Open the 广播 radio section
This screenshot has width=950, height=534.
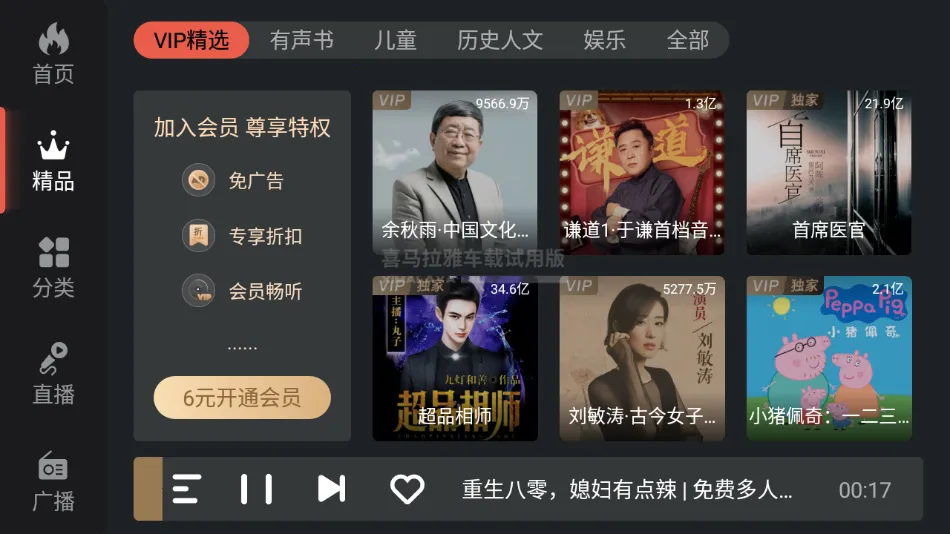point(53,481)
